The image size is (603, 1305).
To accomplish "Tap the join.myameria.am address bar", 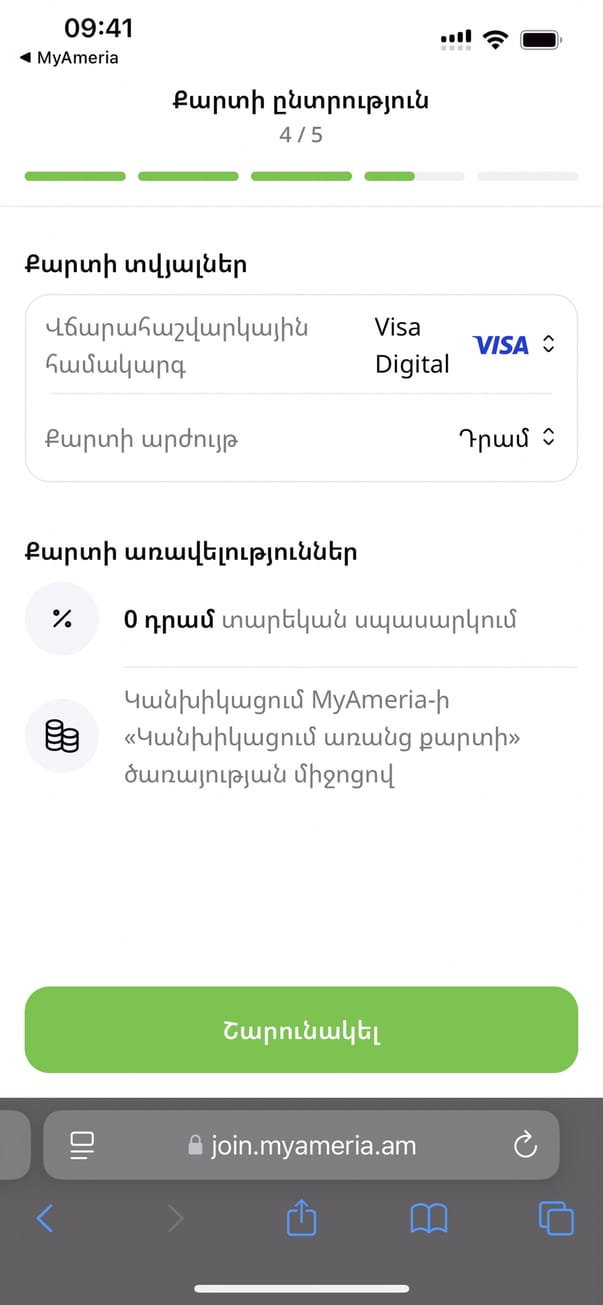I will (x=301, y=1146).
